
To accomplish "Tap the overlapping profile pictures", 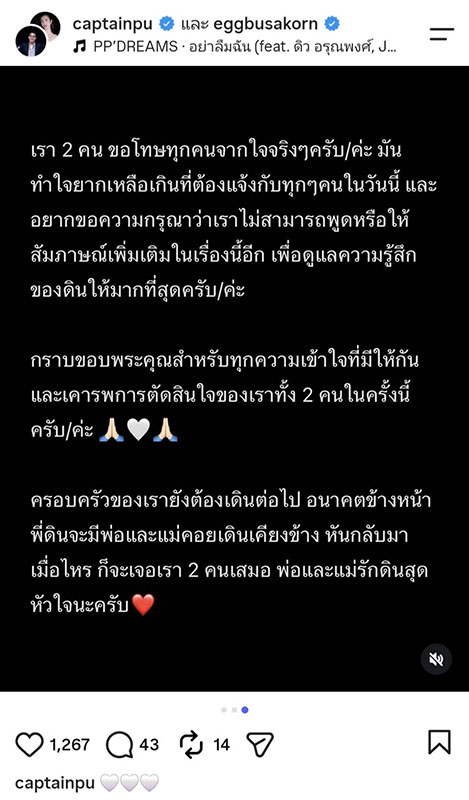I will [37, 34].
